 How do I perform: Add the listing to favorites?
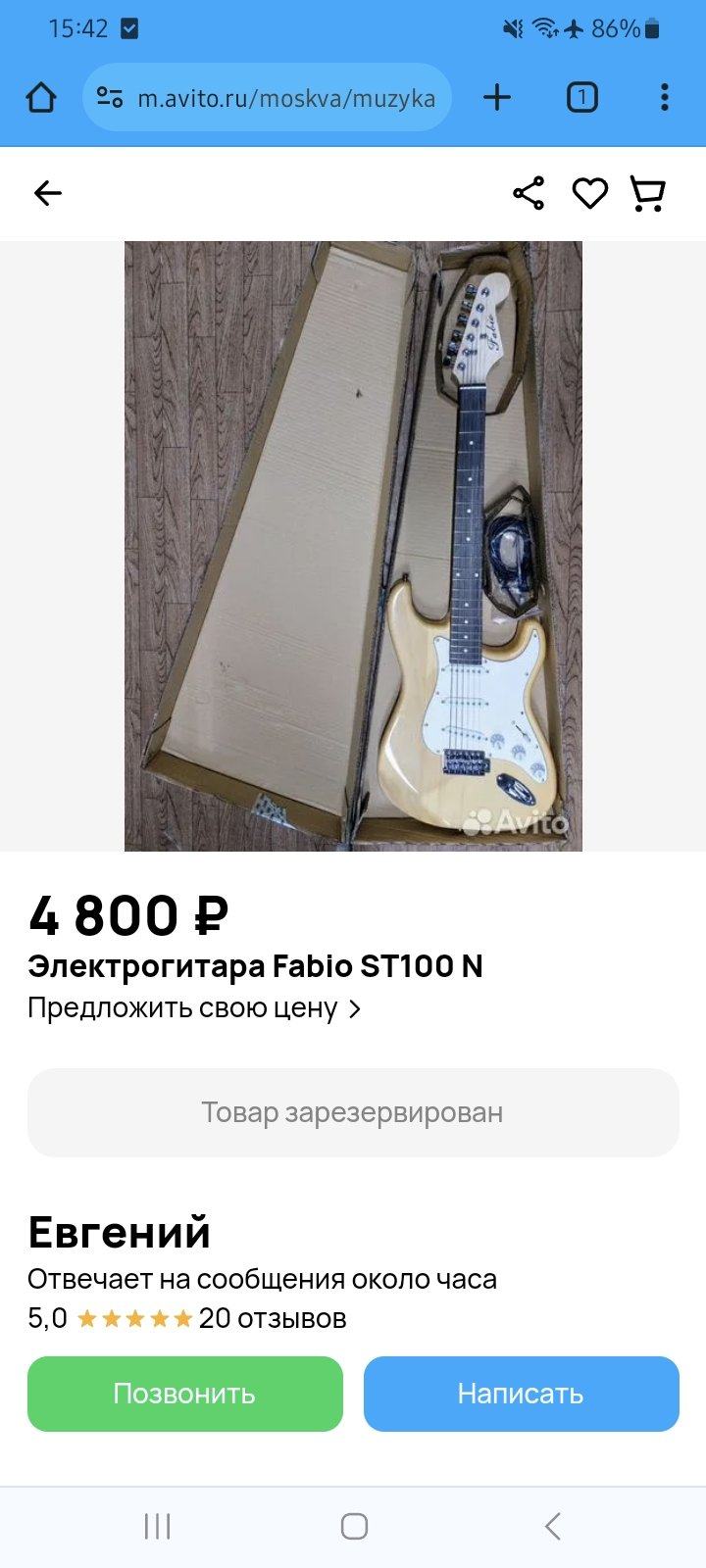[589, 193]
